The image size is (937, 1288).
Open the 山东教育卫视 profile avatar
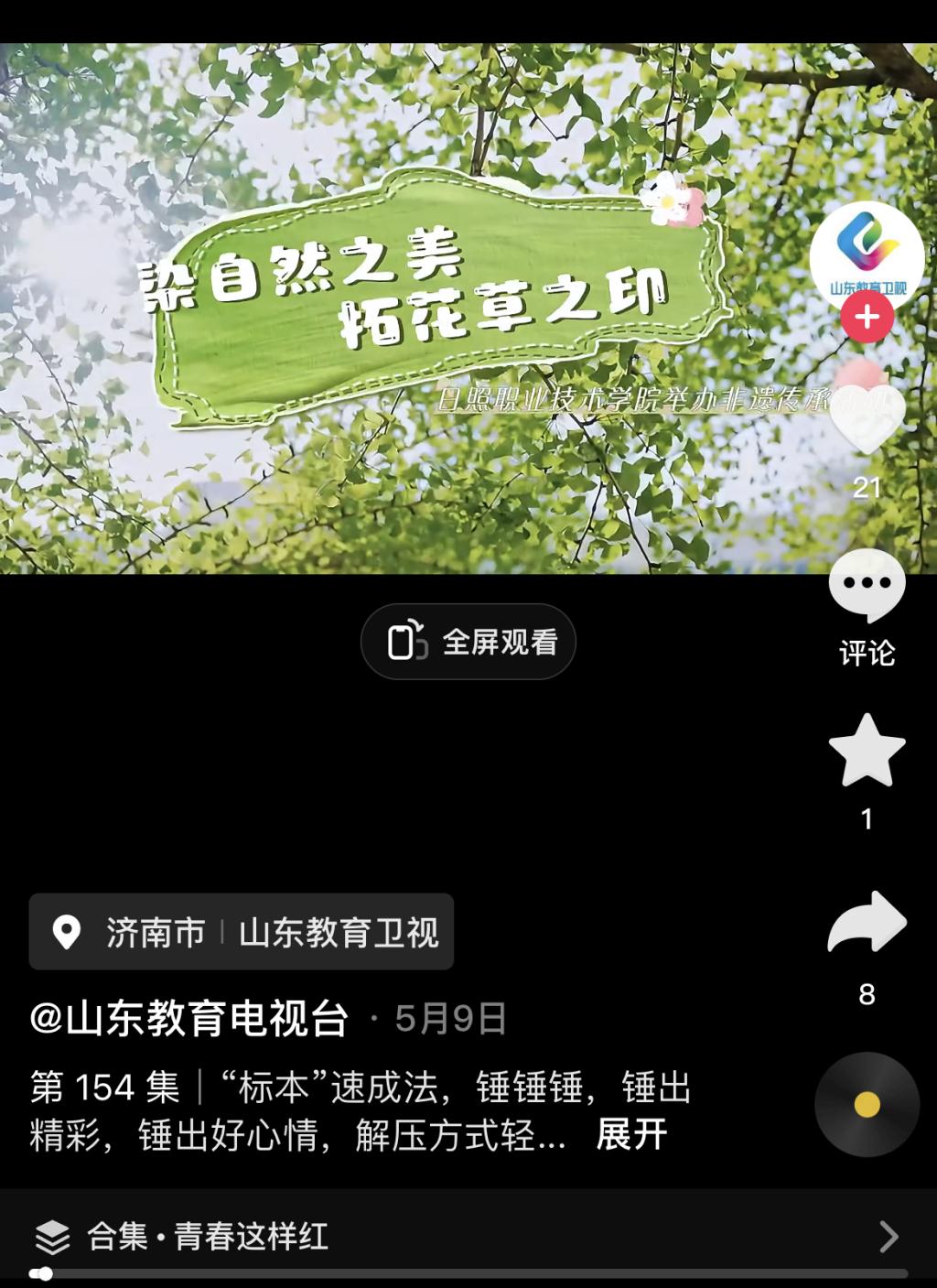[x=866, y=254]
